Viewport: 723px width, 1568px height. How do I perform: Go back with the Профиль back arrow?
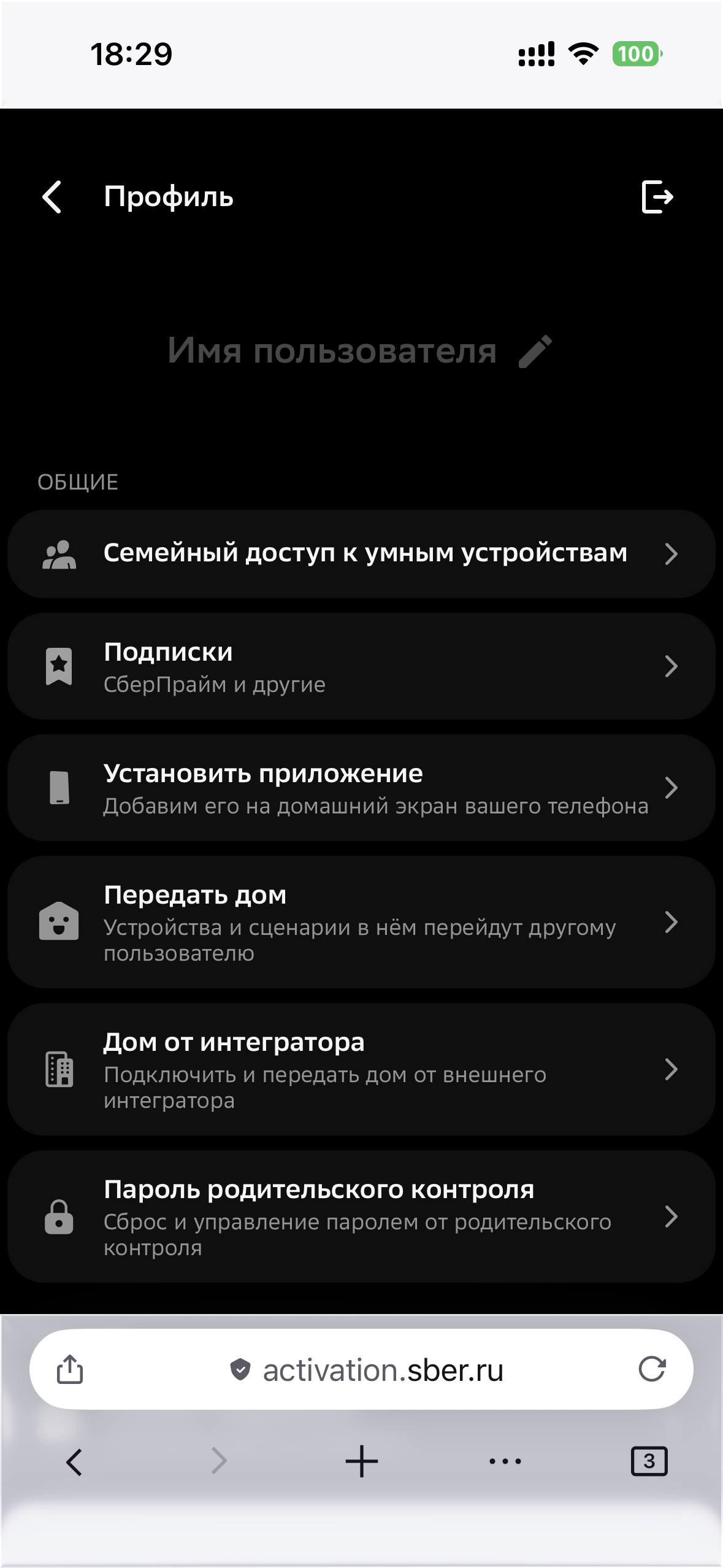53,196
